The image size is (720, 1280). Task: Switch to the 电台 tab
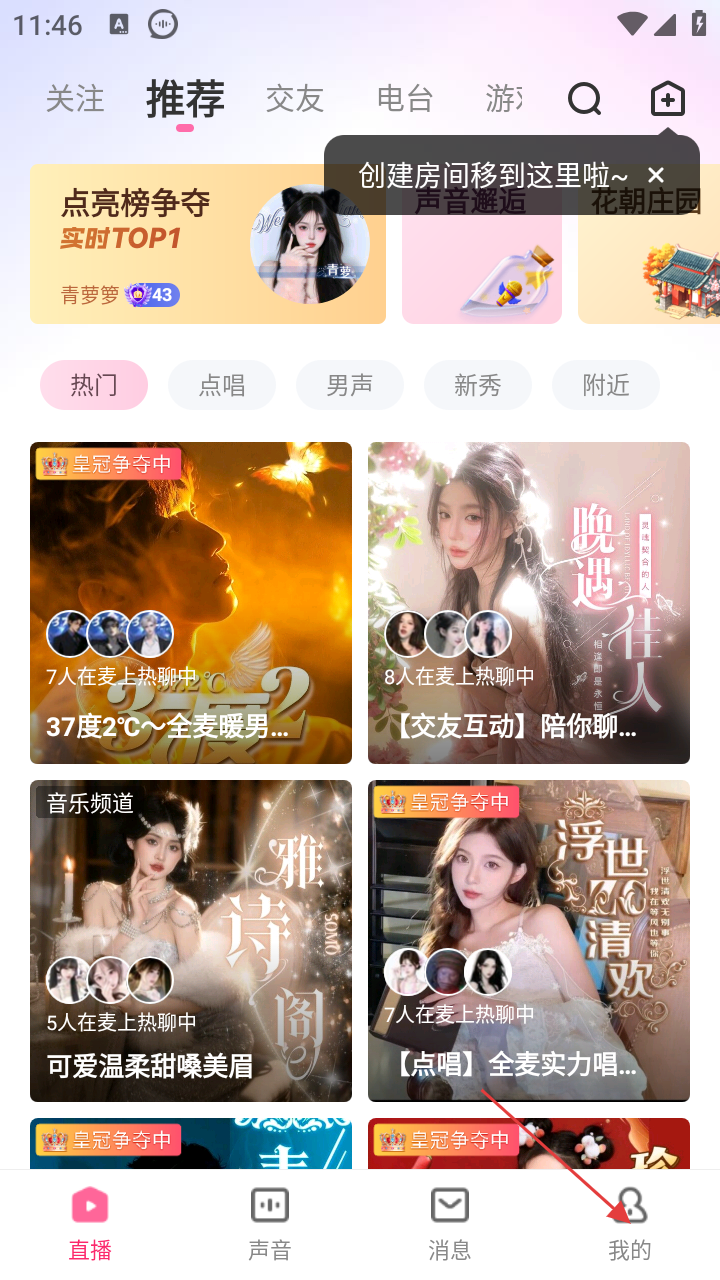405,99
